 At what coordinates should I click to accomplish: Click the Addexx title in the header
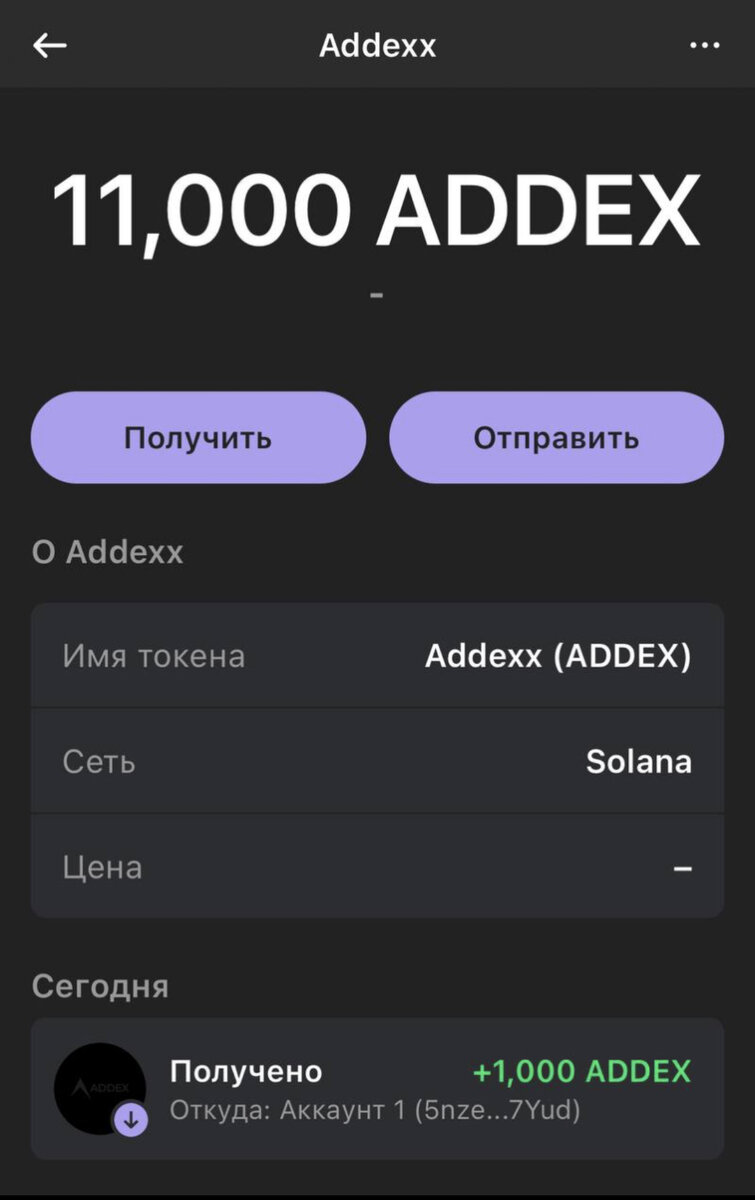[x=377, y=44]
